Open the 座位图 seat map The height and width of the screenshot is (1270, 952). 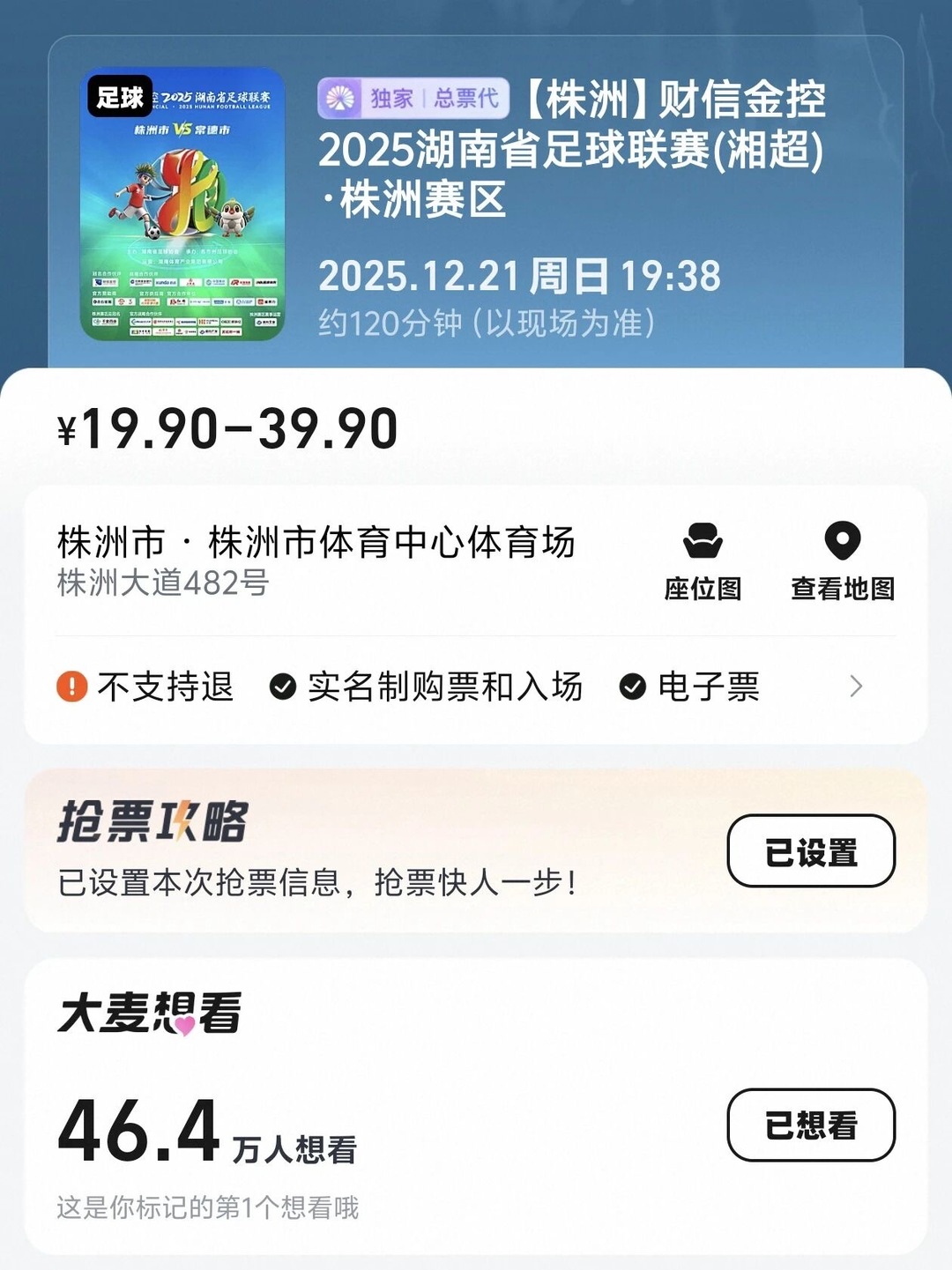click(703, 561)
